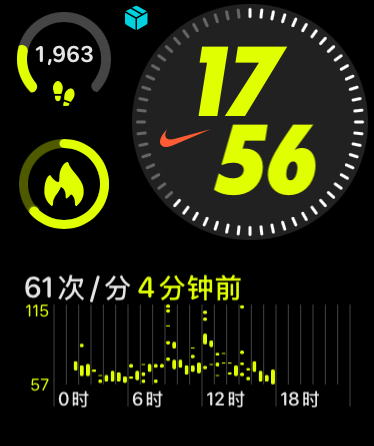Image resolution: width=374 pixels, height=446 pixels.
Task: Open the calories flame ring complication
Action: tap(64, 184)
